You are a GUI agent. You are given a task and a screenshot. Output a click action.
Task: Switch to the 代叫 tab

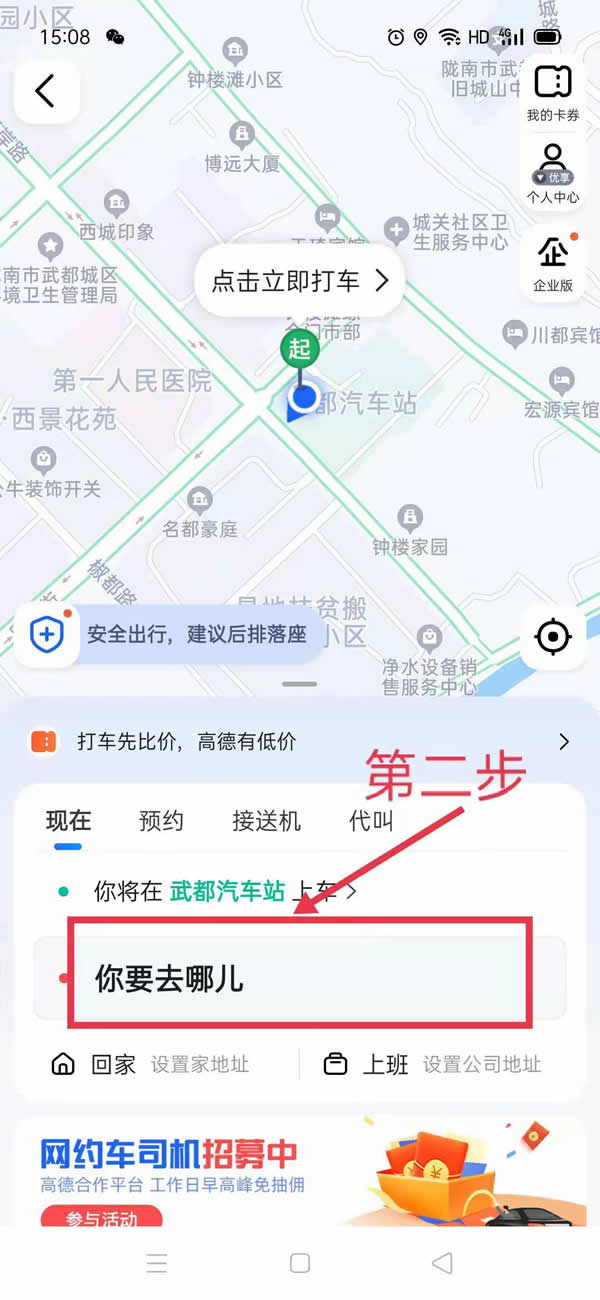[x=370, y=822]
